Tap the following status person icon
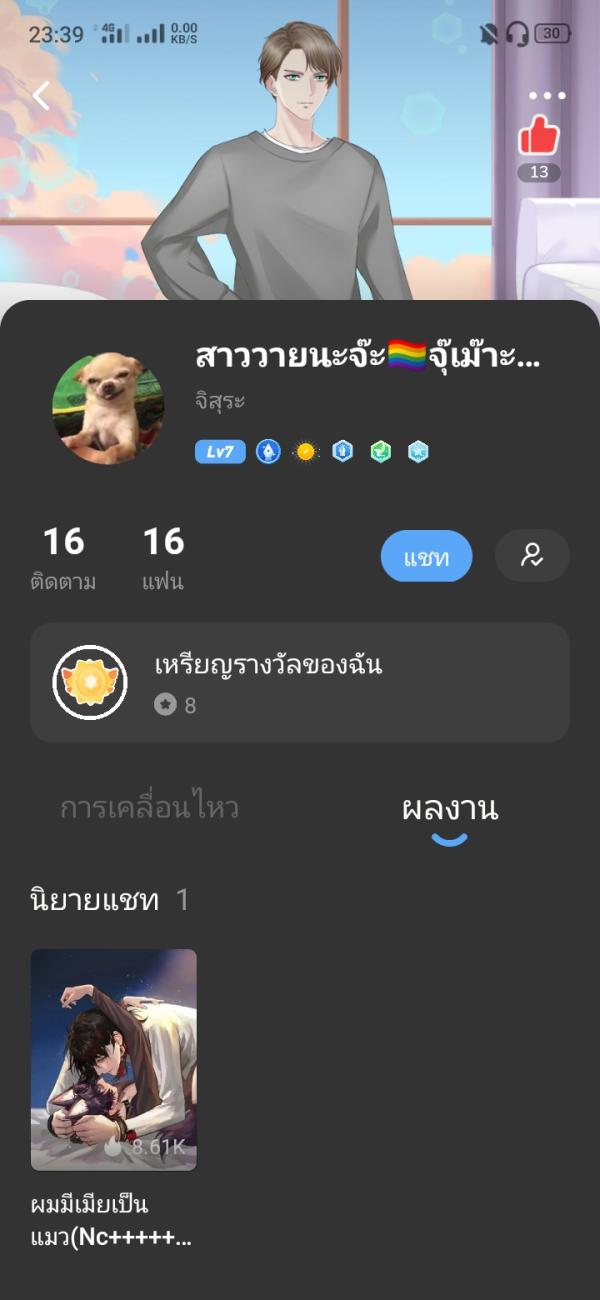The height and width of the screenshot is (1300, 600). click(532, 556)
